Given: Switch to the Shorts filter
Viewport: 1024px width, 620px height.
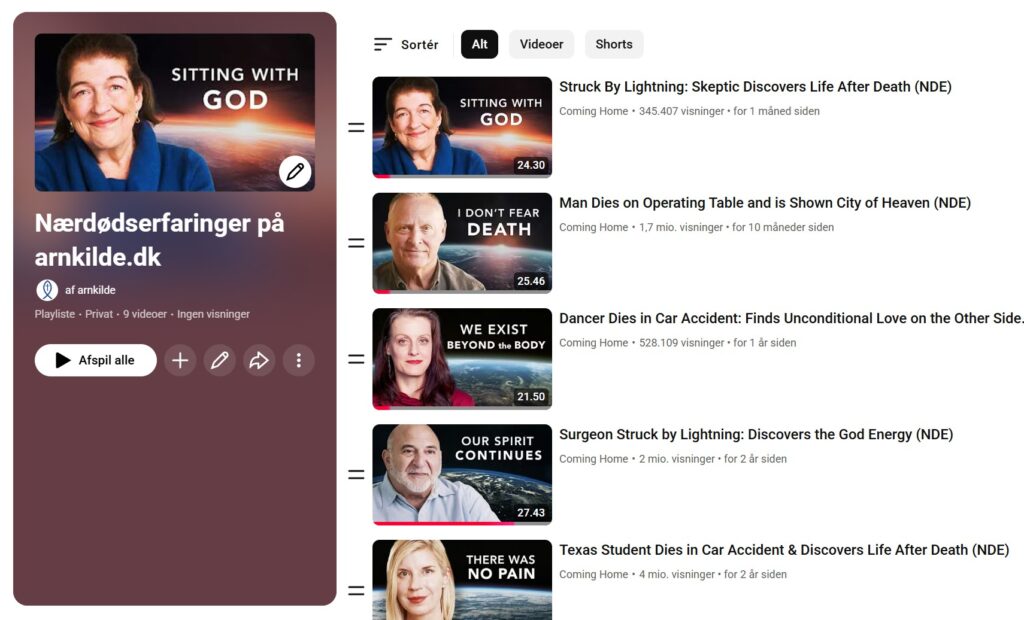Looking at the screenshot, I should click(x=614, y=44).
